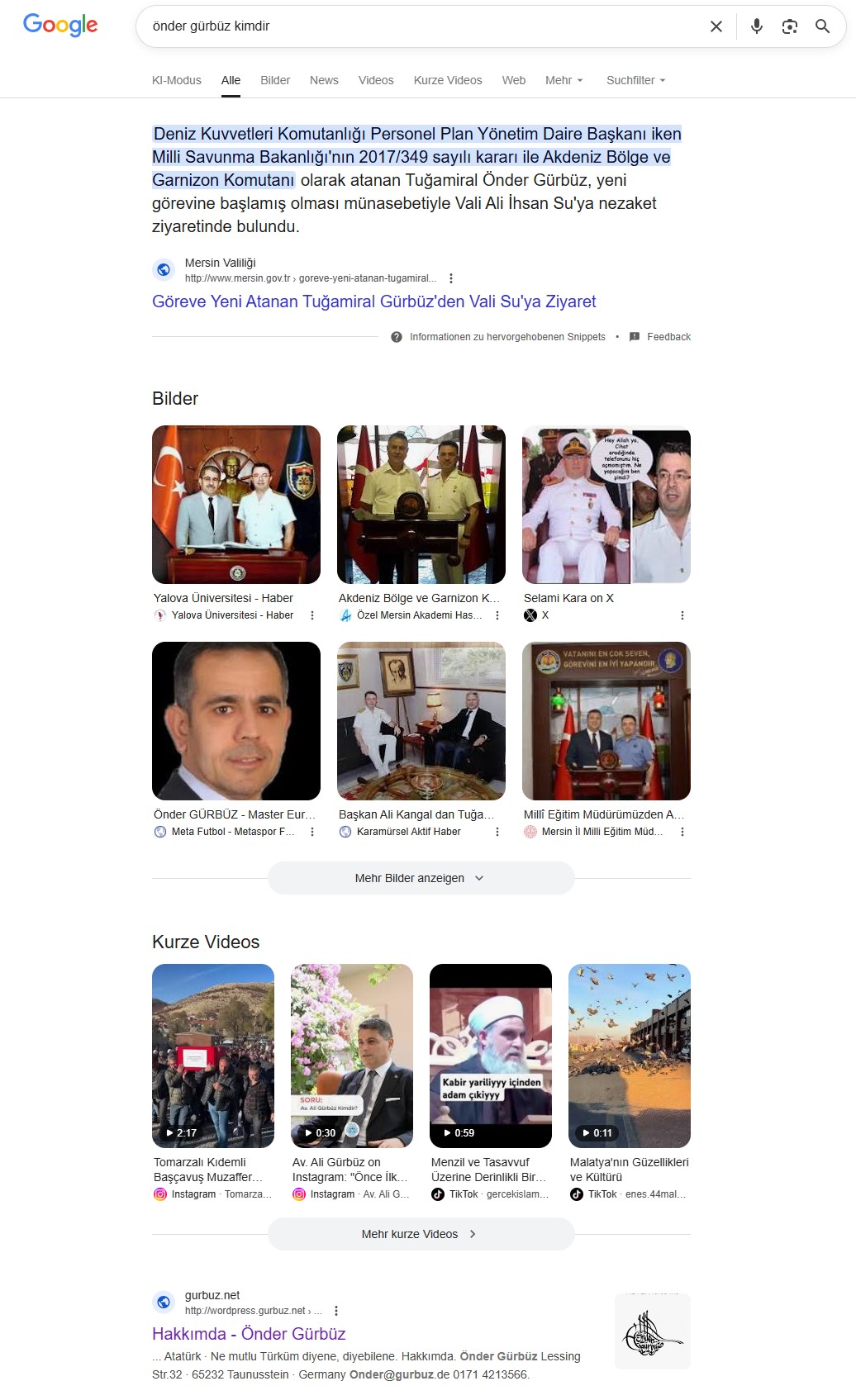Switch to the Bilder tab

pos(275,80)
